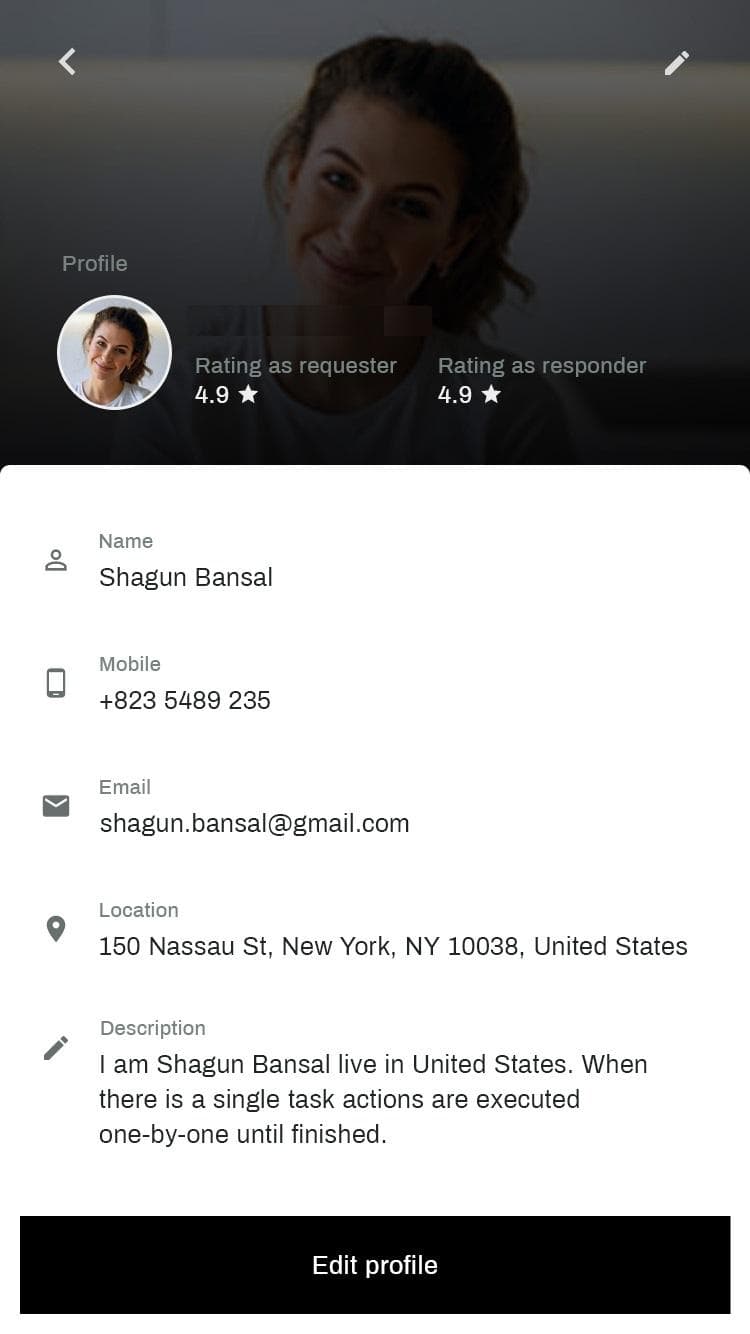Tap the Edit profile button
The image size is (750, 1334).
pyautogui.click(x=375, y=1265)
